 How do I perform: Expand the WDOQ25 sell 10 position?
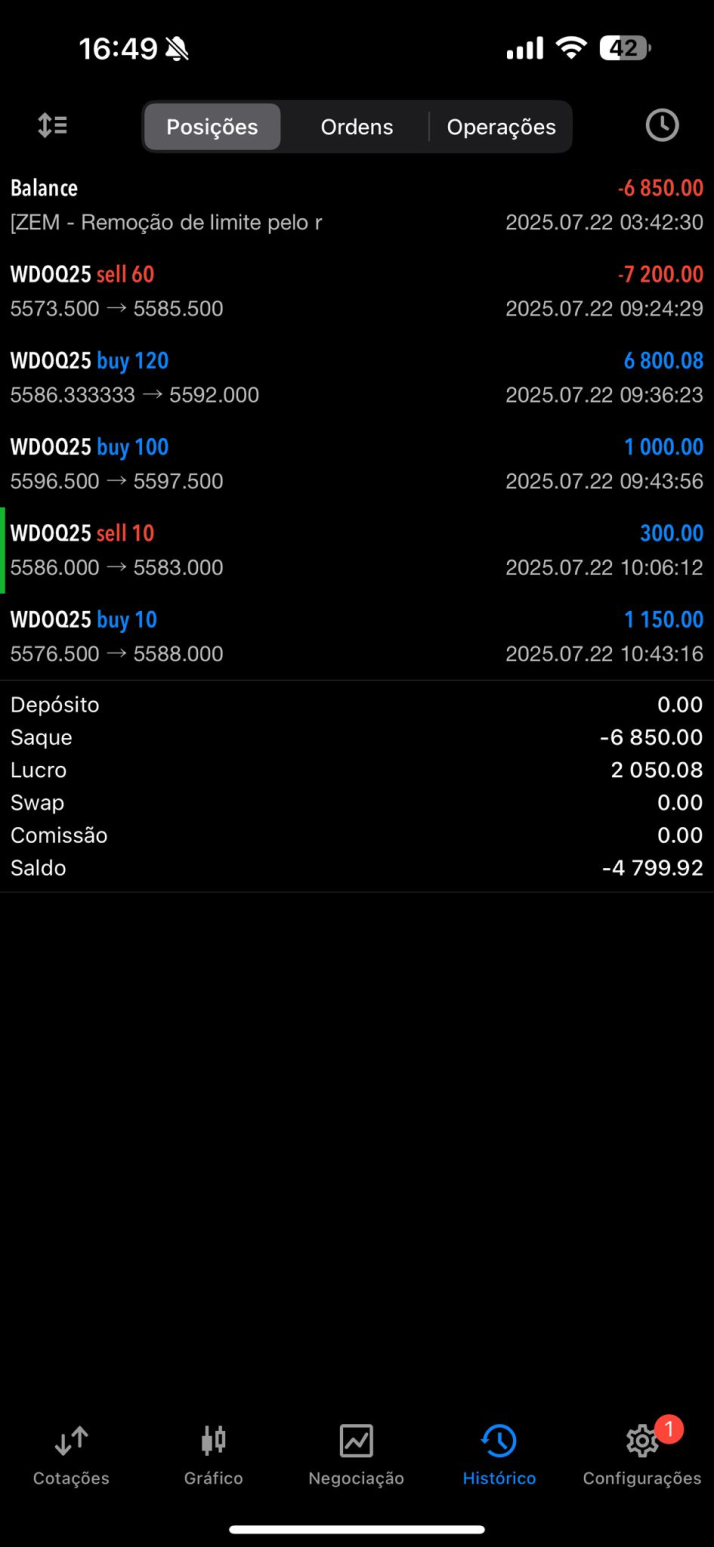pyautogui.click(x=357, y=550)
